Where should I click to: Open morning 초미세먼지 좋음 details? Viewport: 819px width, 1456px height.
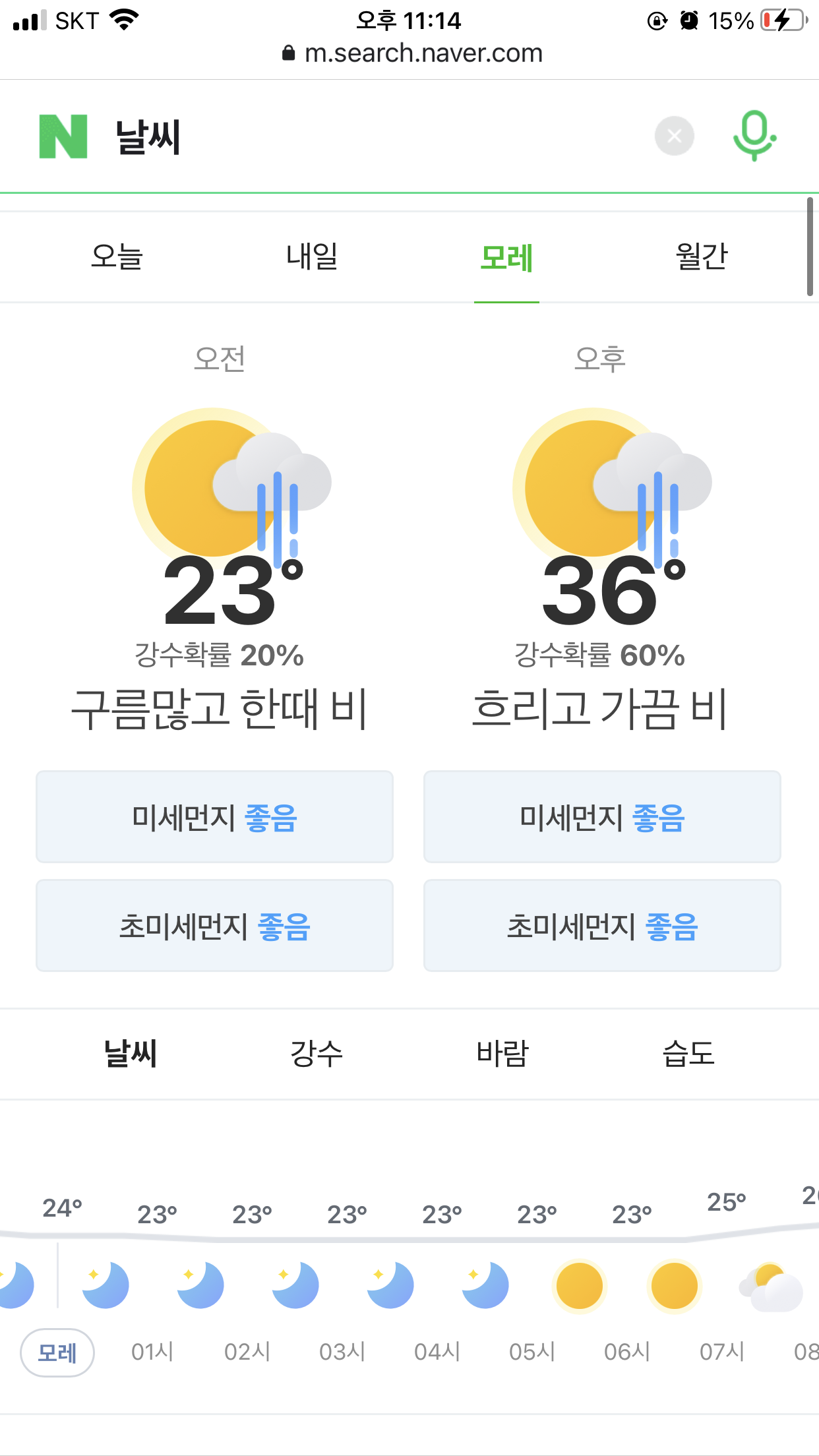(x=214, y=926)
